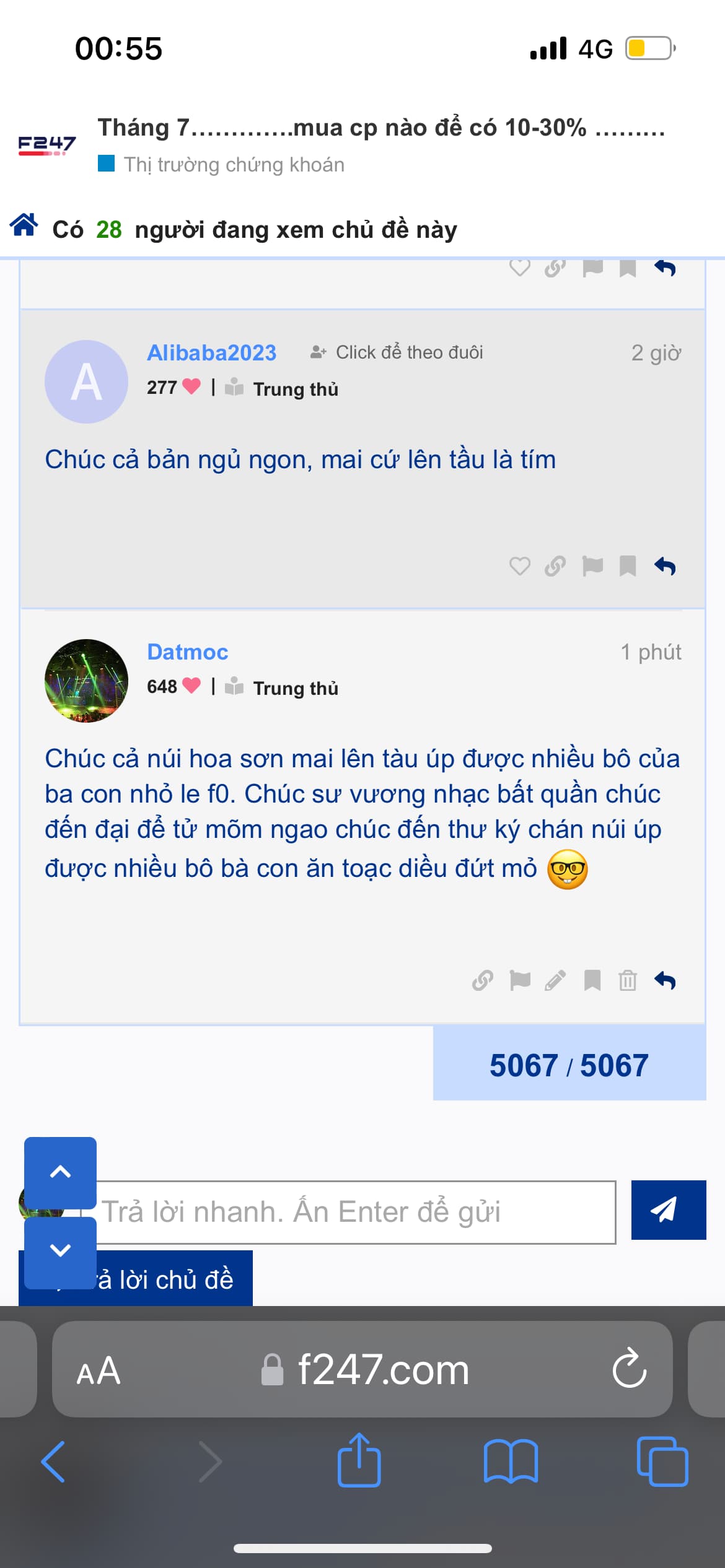
Task: Follow Alibaba2023 via Click để theo đuôi
Action: click(397, 352)
